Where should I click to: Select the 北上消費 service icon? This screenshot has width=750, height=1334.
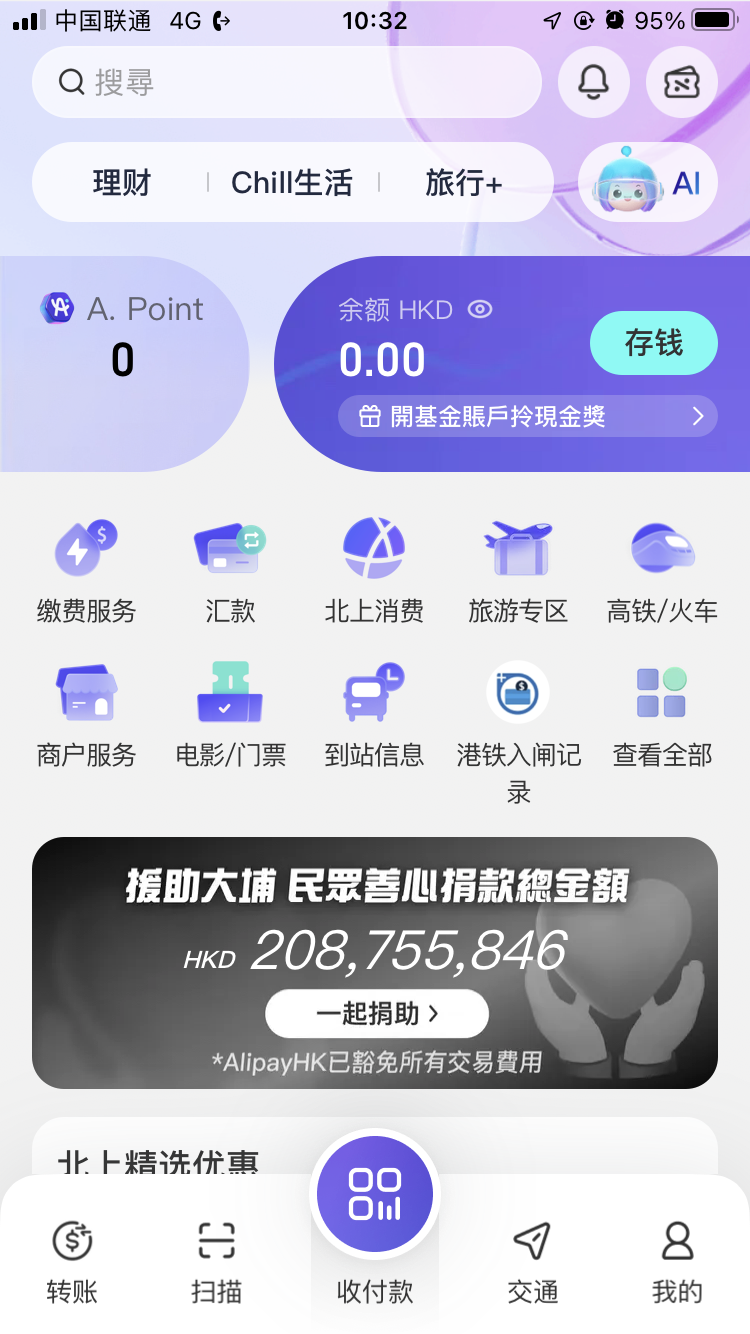pos(374,565)
